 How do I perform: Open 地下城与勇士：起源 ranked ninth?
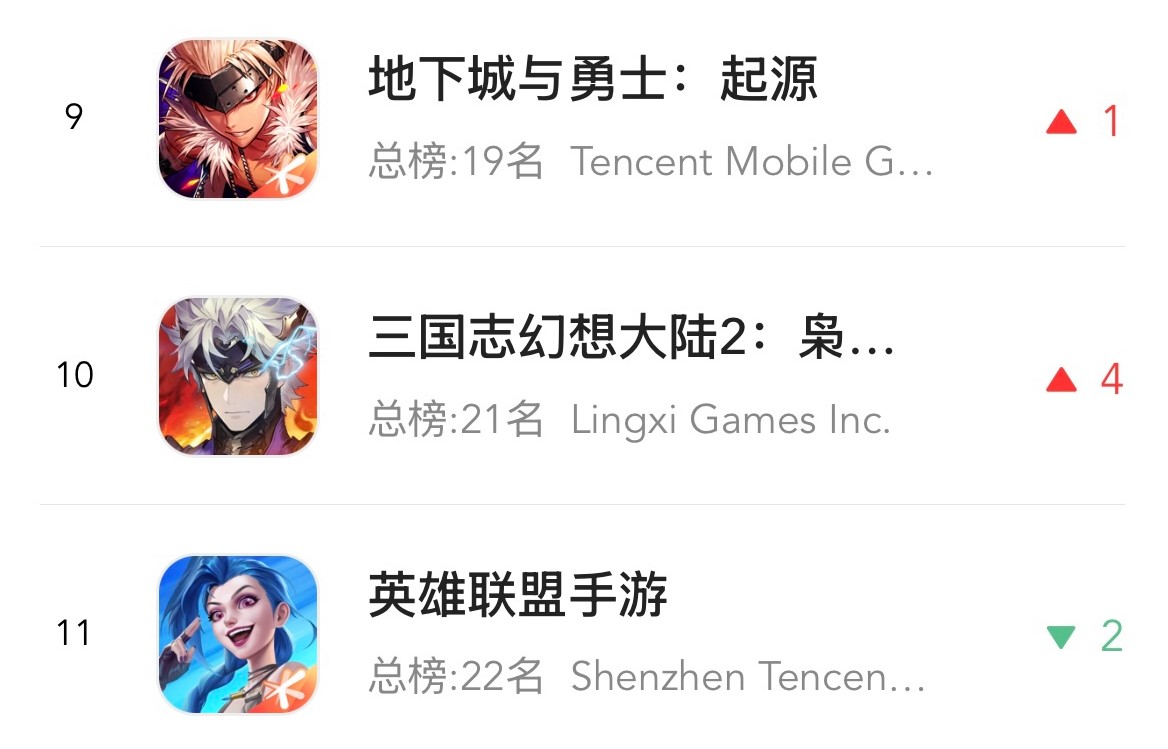coord(592,80)
